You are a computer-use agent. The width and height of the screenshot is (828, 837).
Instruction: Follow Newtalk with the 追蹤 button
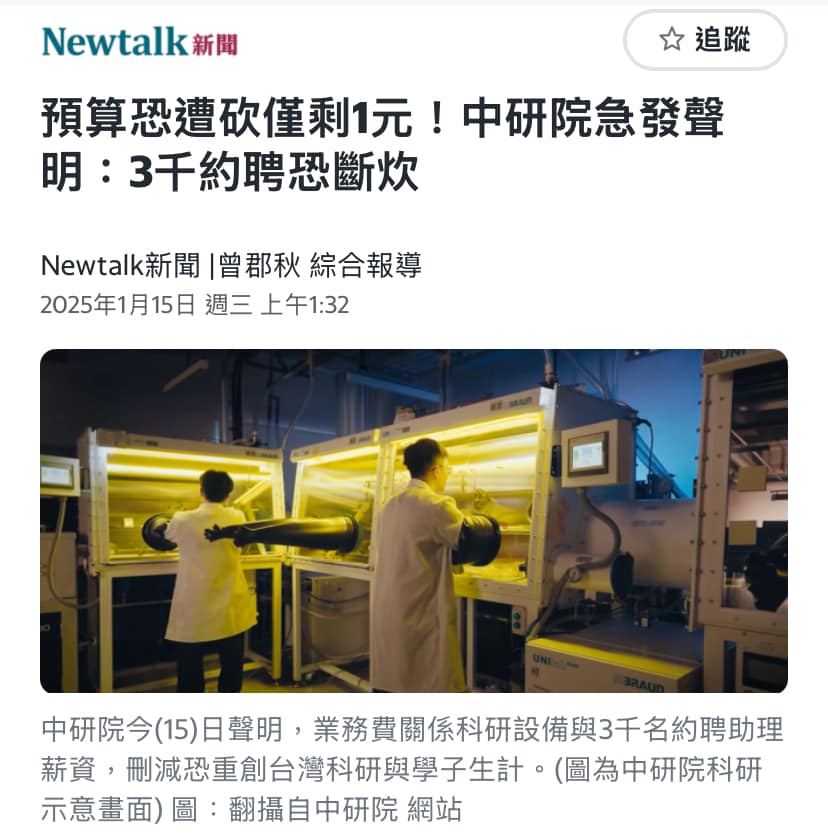click(x=705, y=40)
